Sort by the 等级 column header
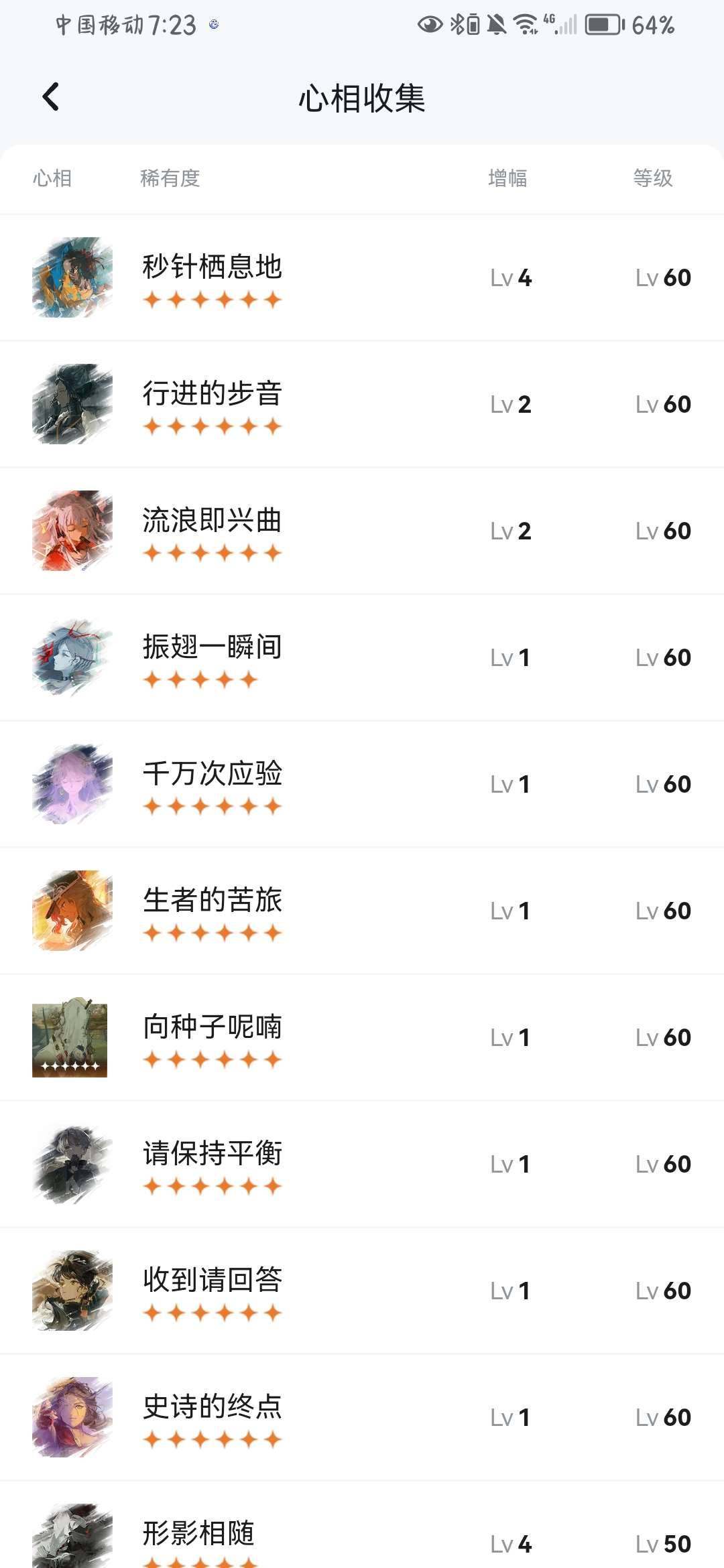The height and width of the screenshot is (1568, 724). [x=652, y=178]
